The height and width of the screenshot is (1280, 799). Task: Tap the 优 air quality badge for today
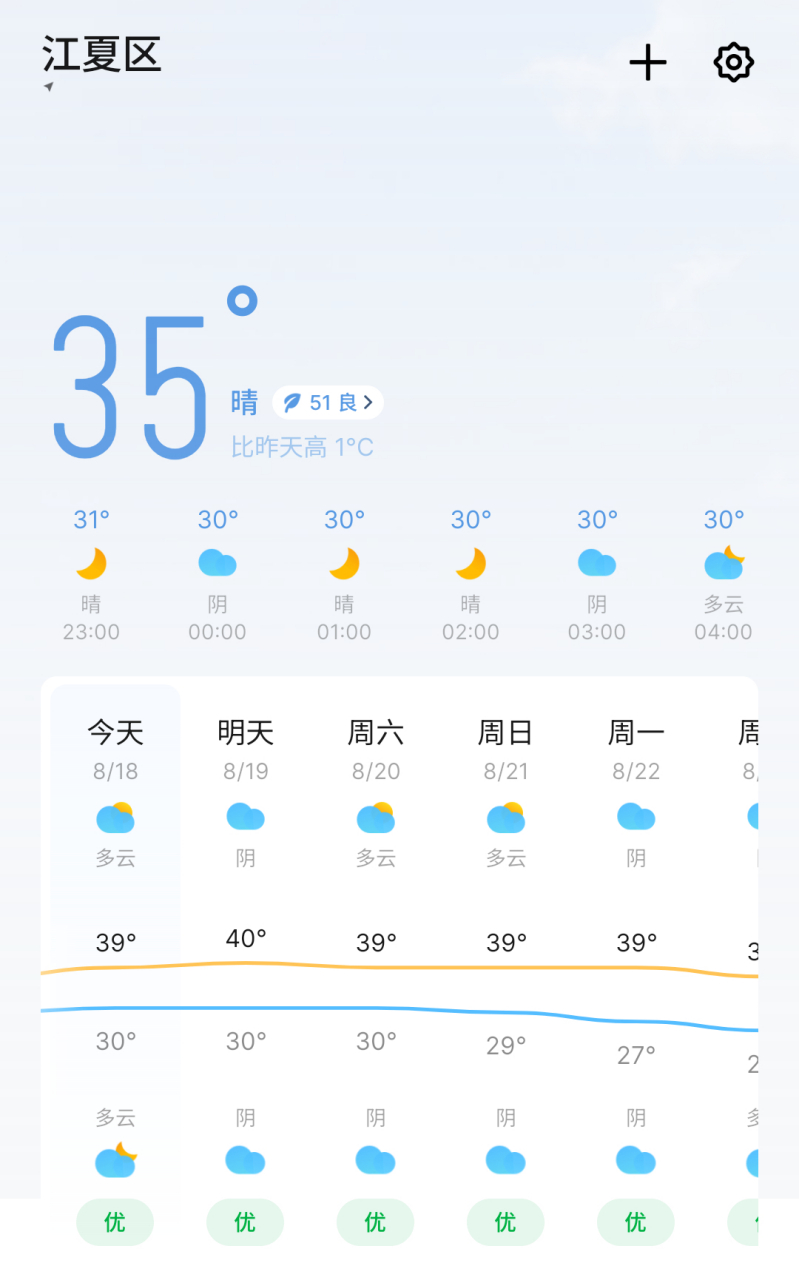click(115, 1221)
